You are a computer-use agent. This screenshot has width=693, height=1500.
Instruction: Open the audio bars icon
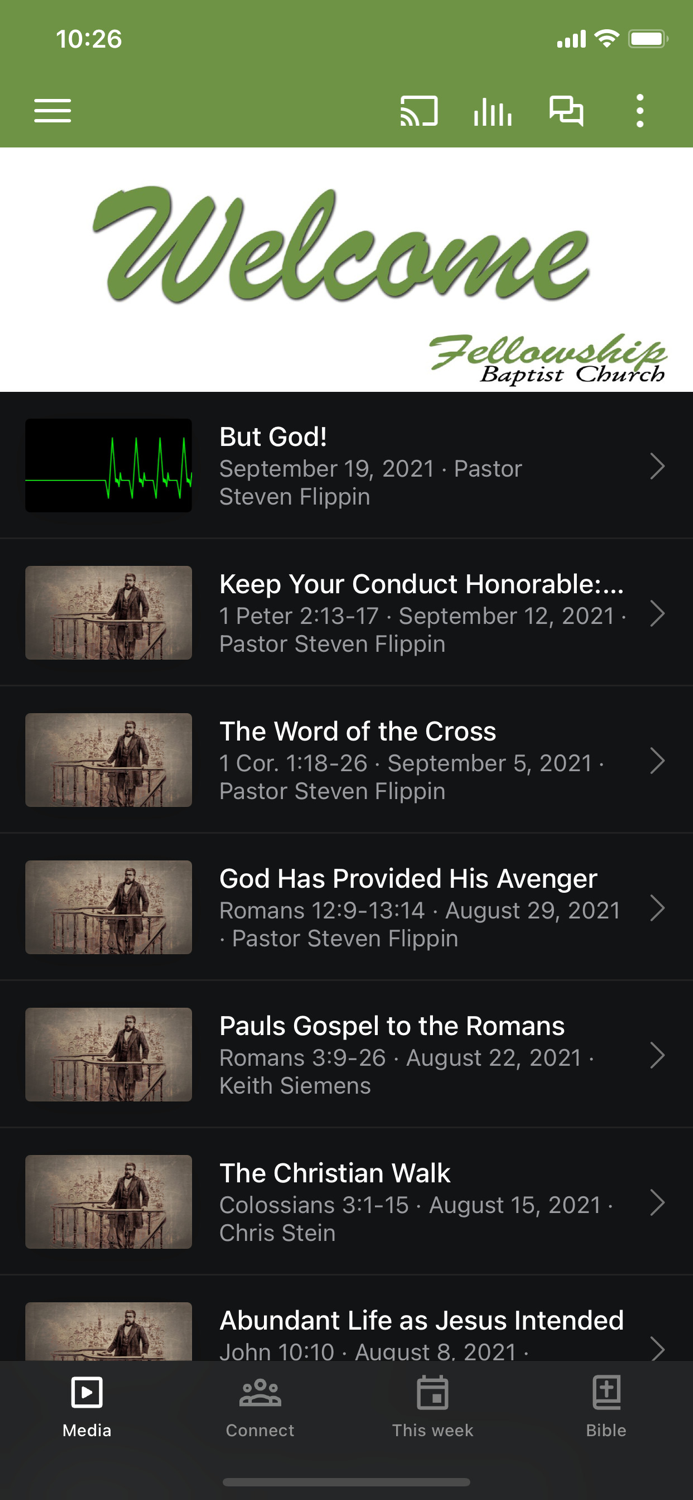492,111
